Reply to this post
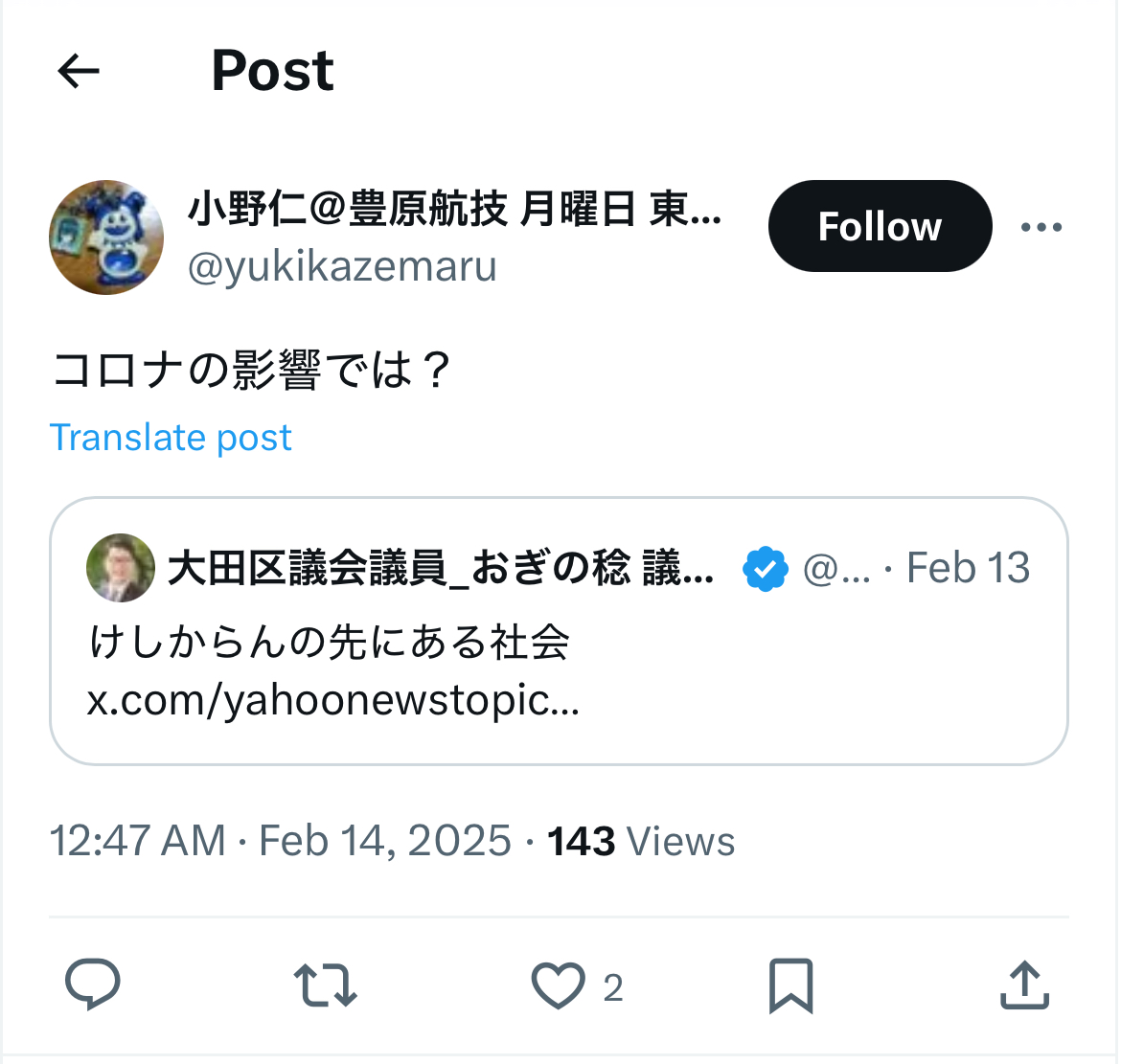This screenshot has height=1064, width=1121. click(93, 984)
